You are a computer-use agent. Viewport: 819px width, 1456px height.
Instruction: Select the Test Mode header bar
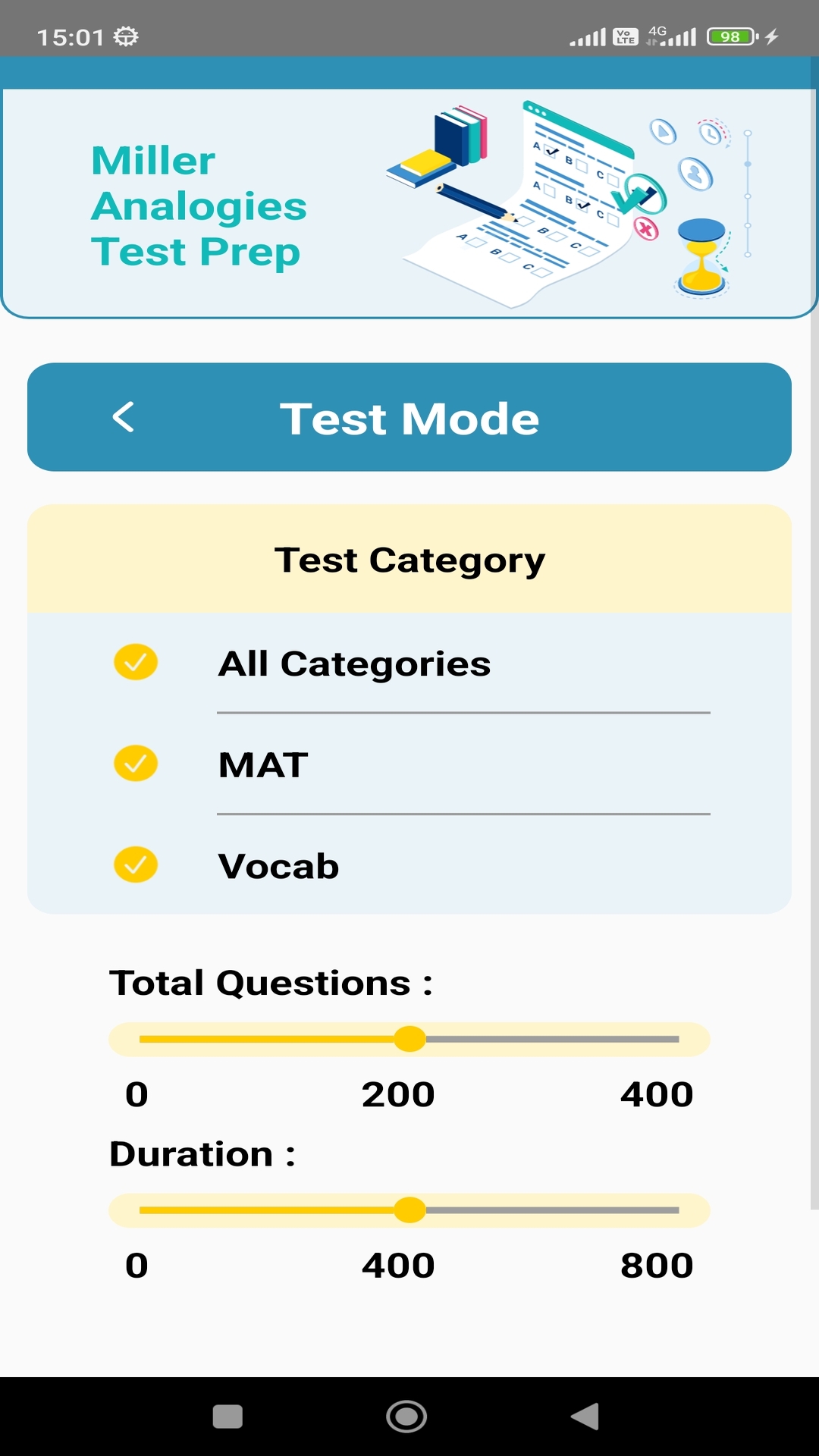[409, 418]
